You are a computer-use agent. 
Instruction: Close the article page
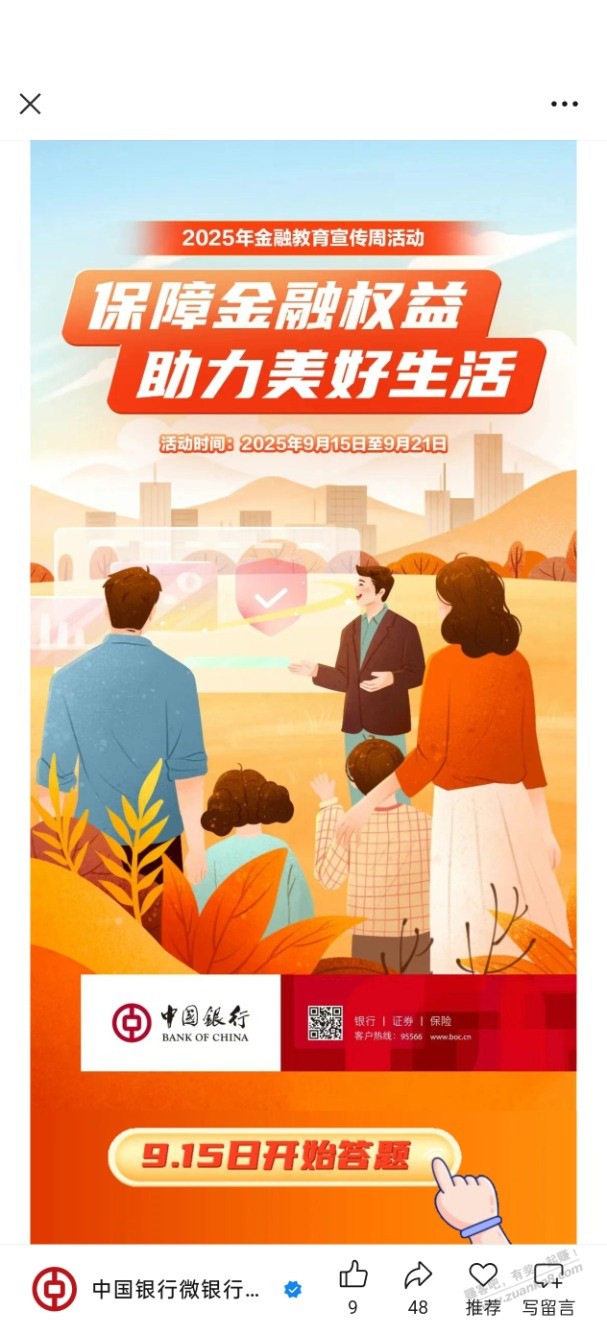point(30,104)
